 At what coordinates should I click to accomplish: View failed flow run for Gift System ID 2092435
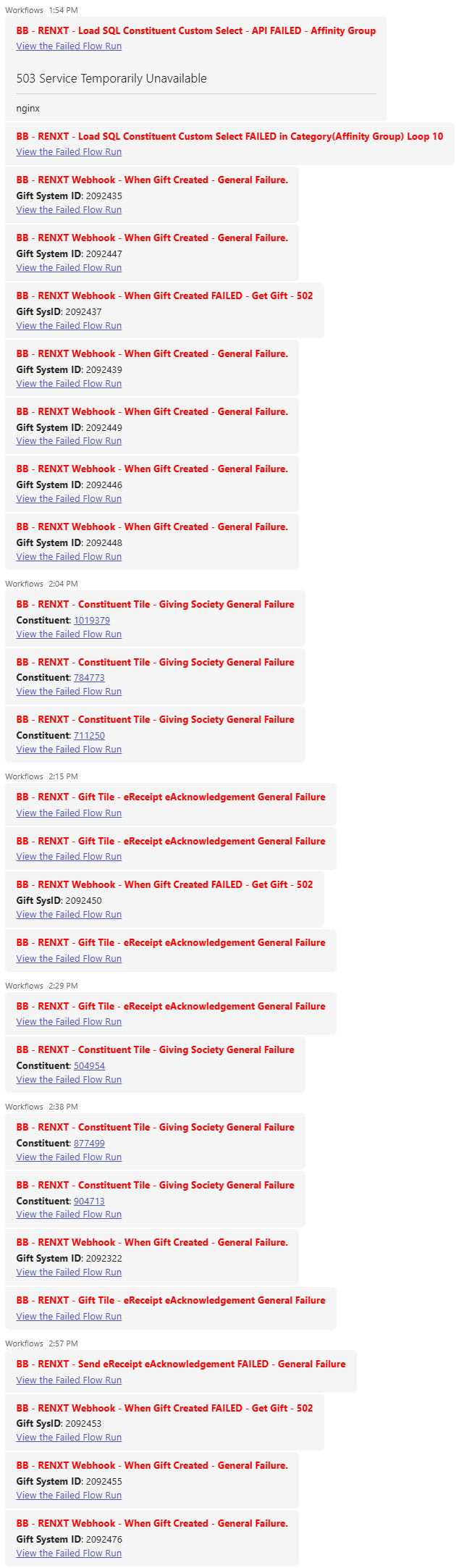(69, 209)
